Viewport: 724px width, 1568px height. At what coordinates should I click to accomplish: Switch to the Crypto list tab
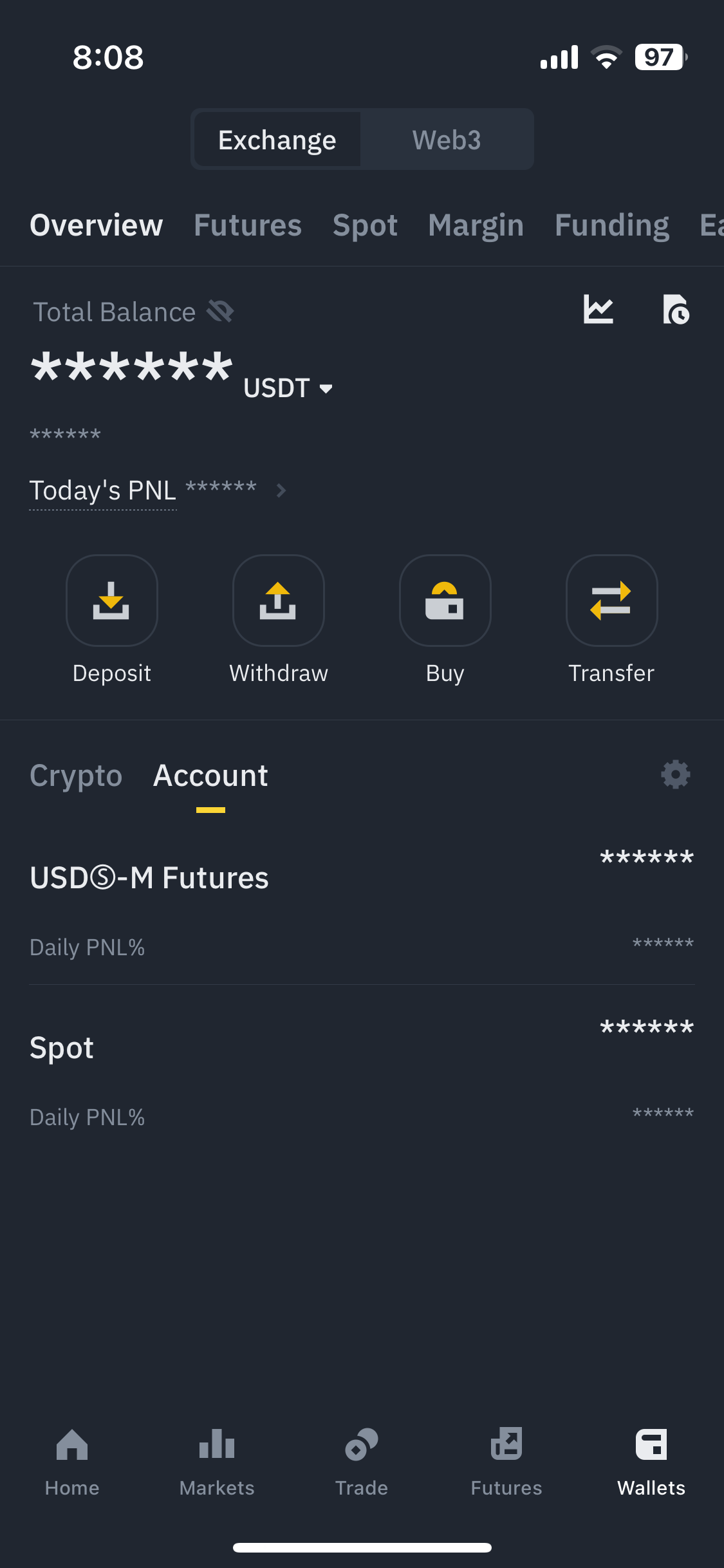coord(76,776)
